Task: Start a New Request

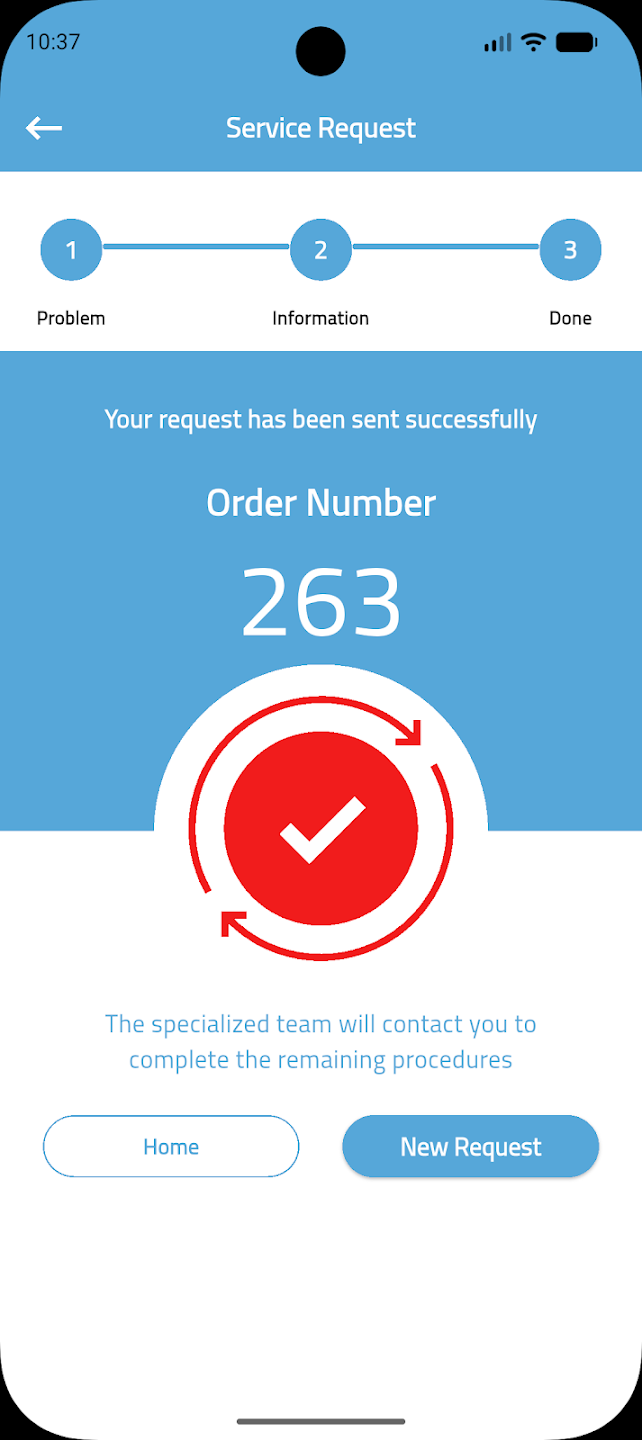Action: [x=470, y=1146]
